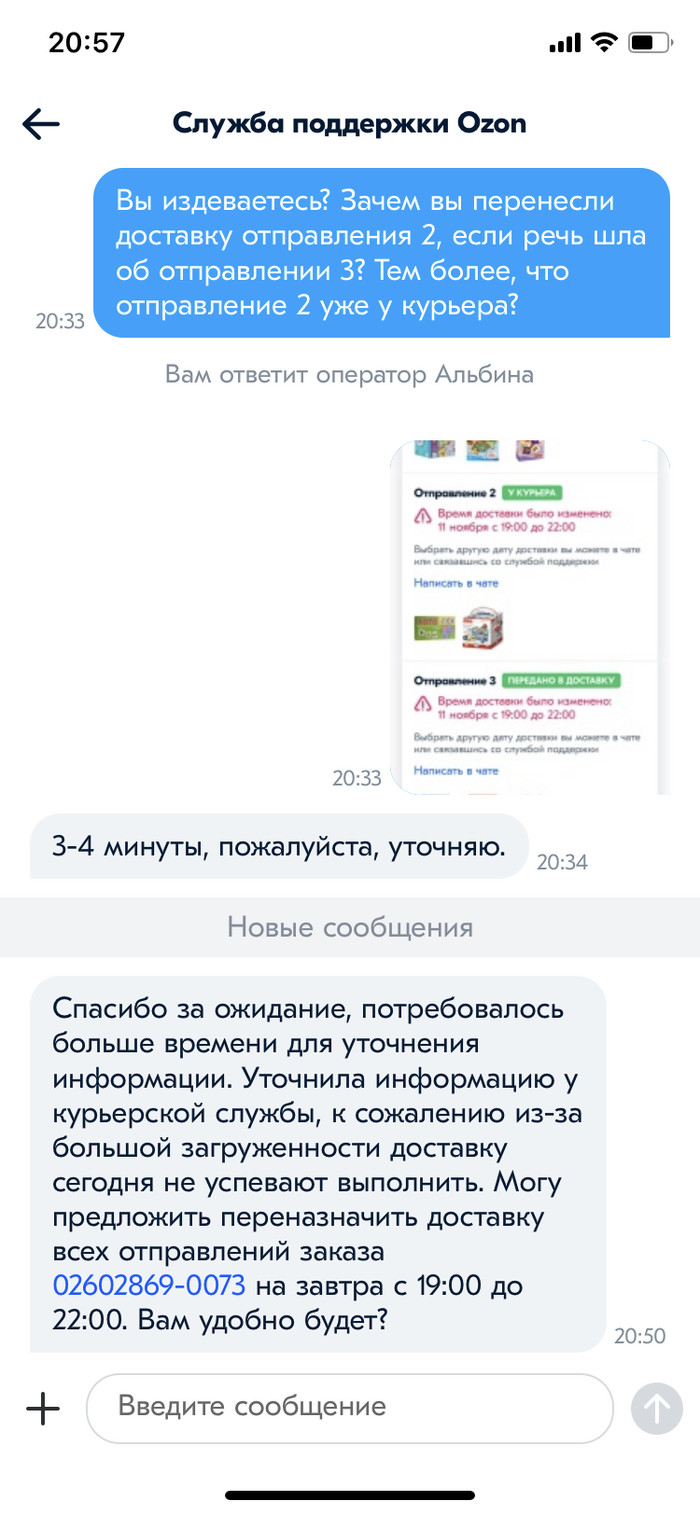The width and height of the screenshot is (700, 1515).
Task: Open order number 02602869-0073 link
Action: pos(148,1285)
